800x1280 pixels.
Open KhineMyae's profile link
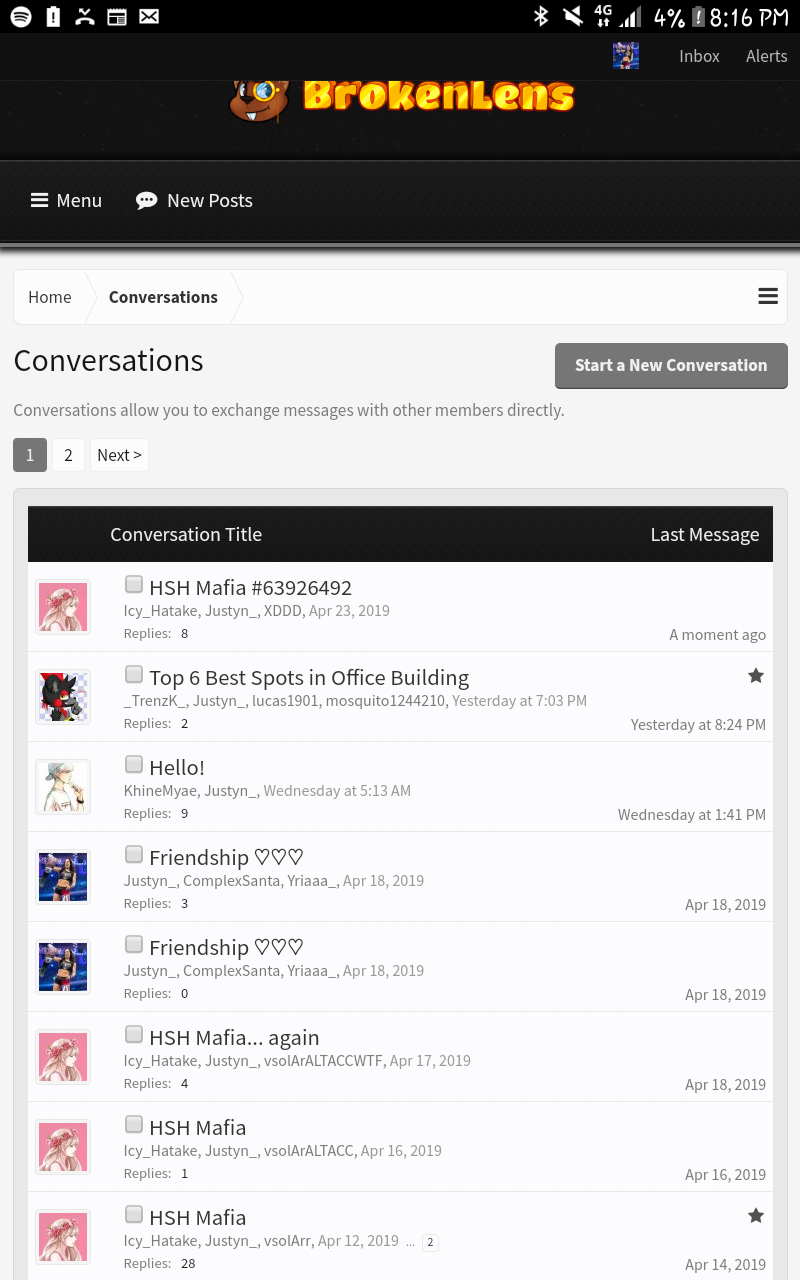[x=160, y=791]
